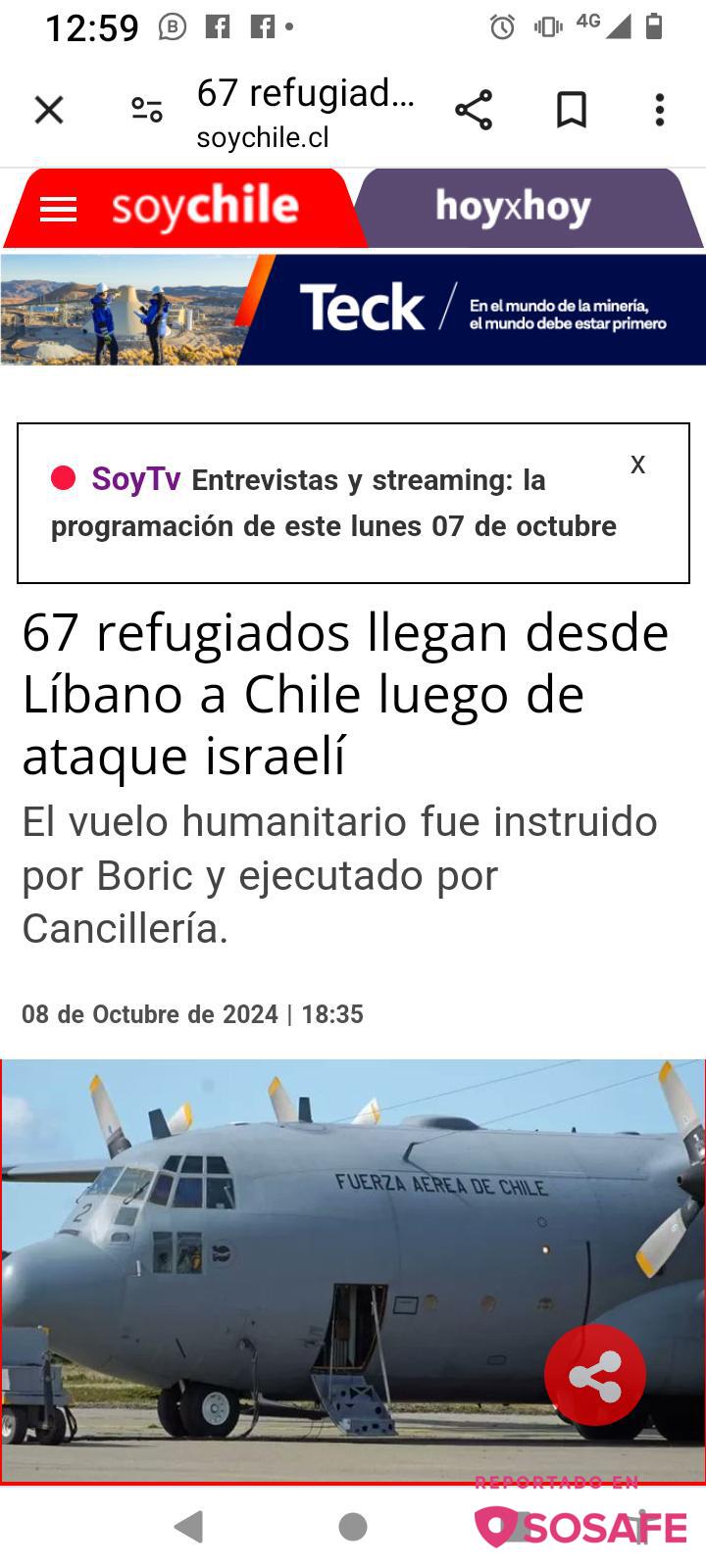
Task: Go back with the system back button
Action: point(188,1526)
